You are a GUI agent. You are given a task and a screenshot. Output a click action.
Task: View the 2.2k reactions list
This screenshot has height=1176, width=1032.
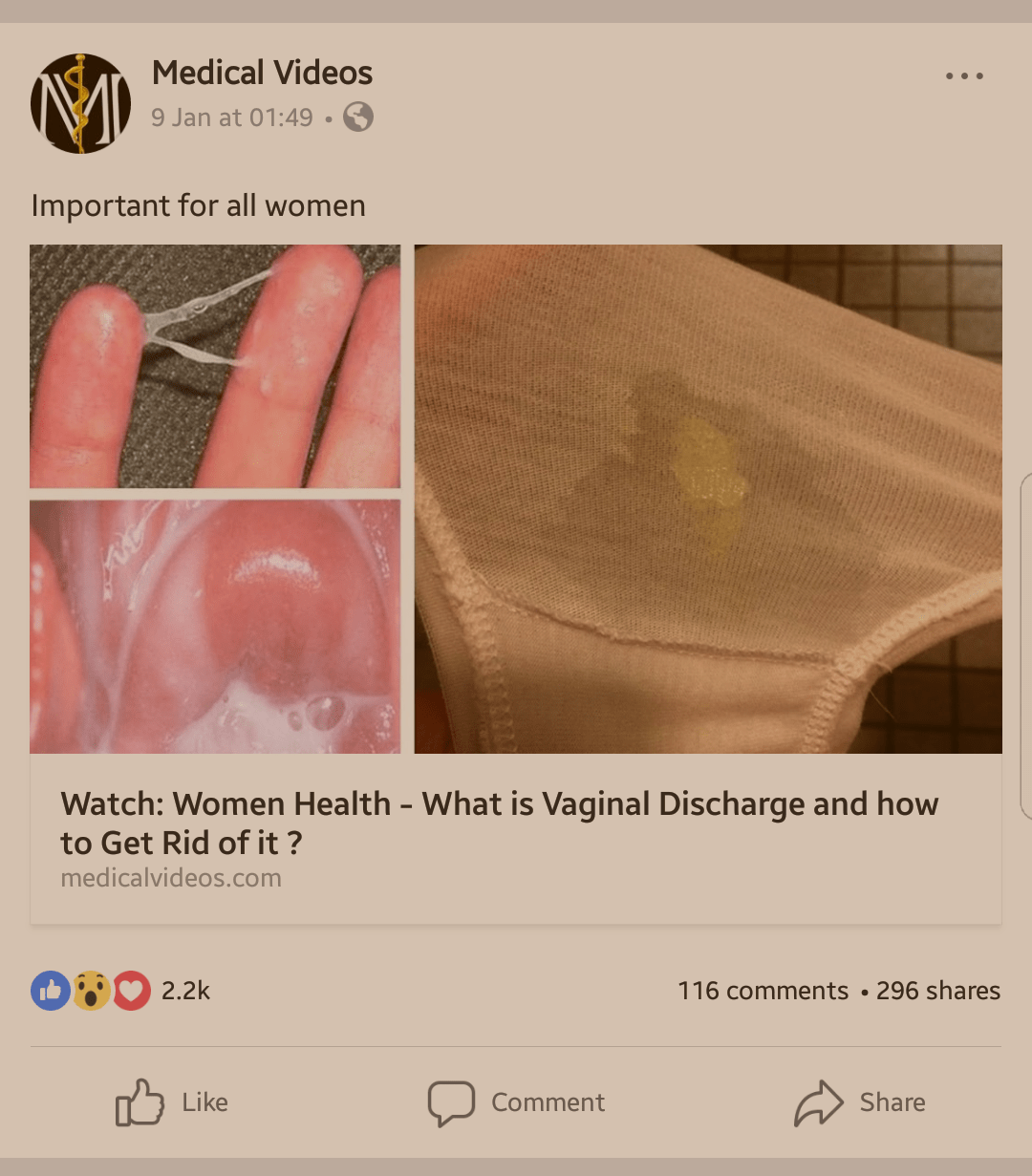pyautogui.click(x=121, y=991)
